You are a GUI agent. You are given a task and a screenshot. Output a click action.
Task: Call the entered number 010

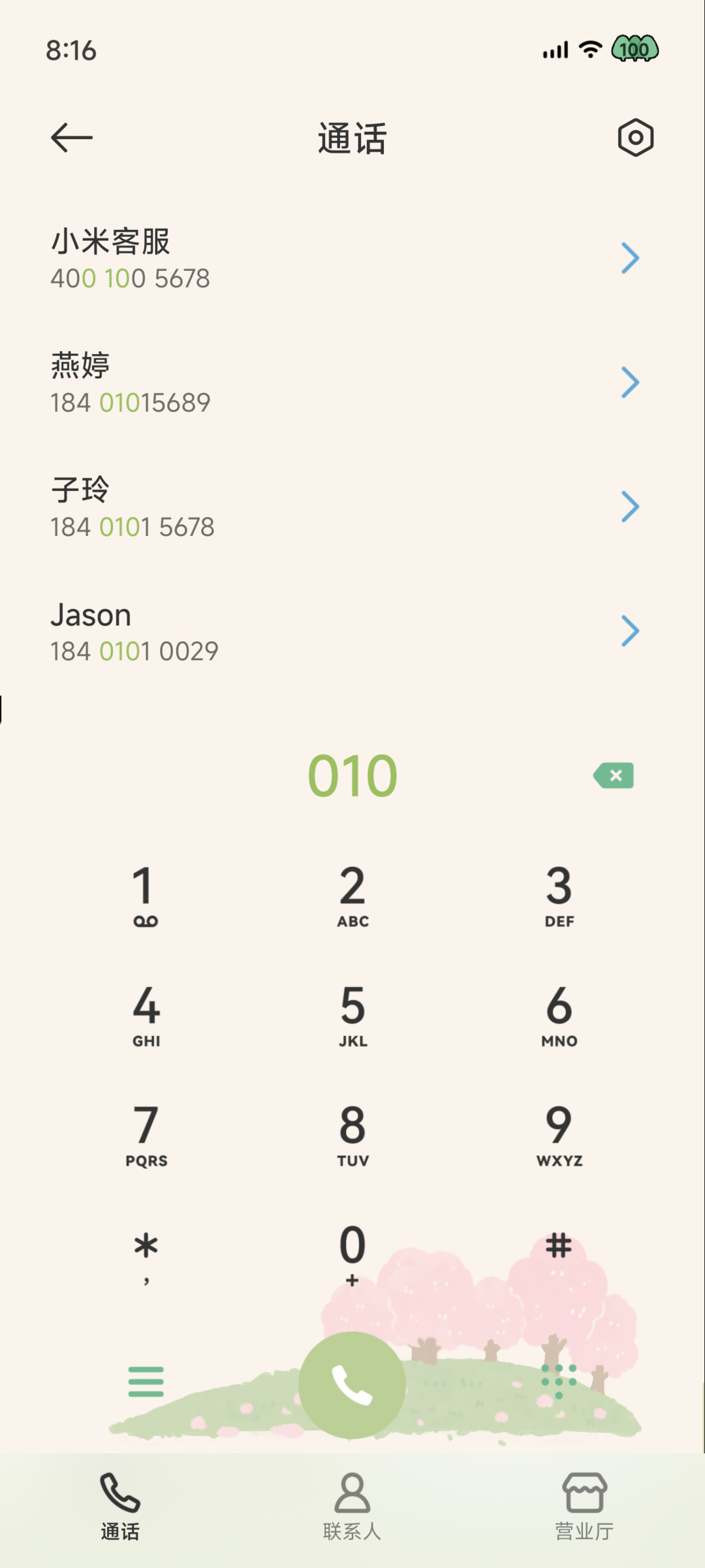[352, 1385]
